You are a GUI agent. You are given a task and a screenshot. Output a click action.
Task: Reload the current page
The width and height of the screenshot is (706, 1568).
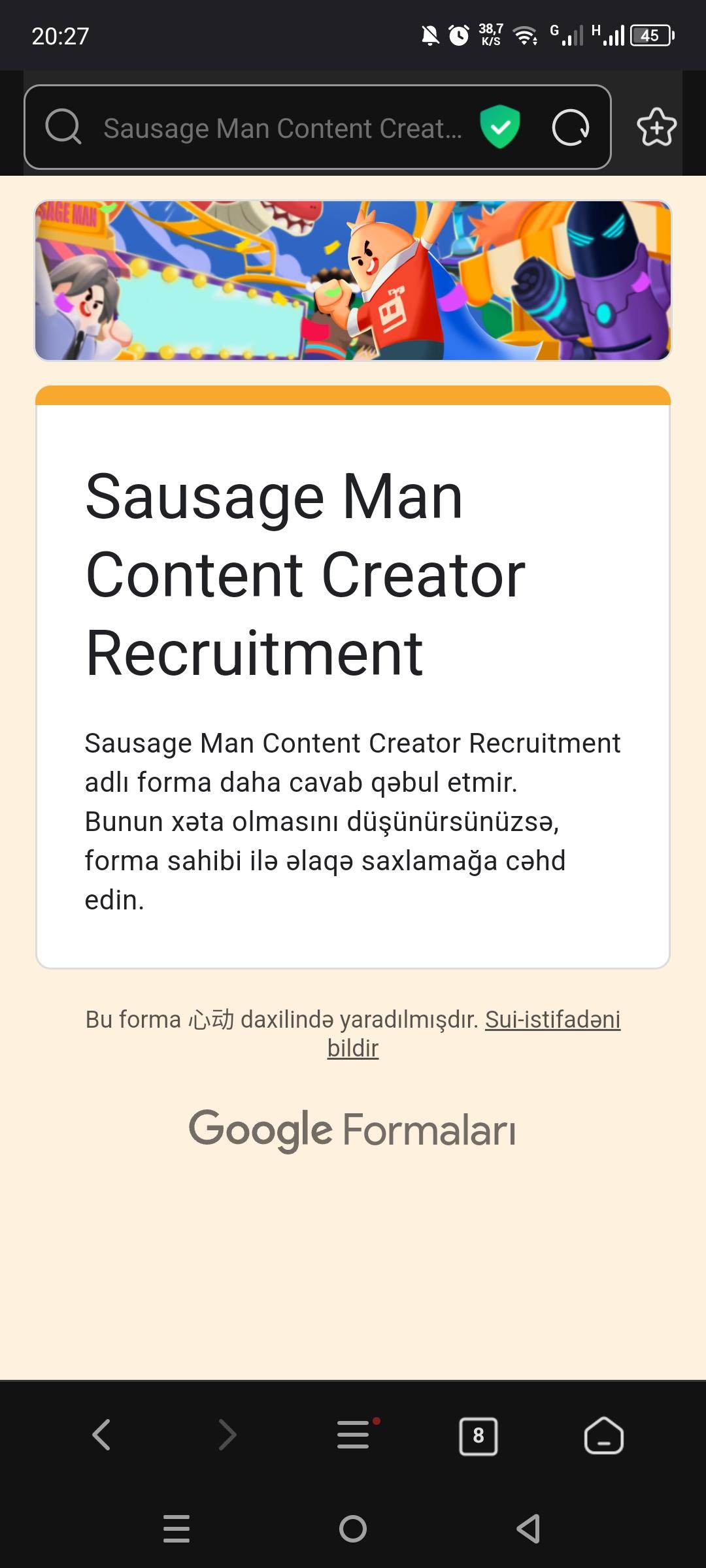(570, 127)
